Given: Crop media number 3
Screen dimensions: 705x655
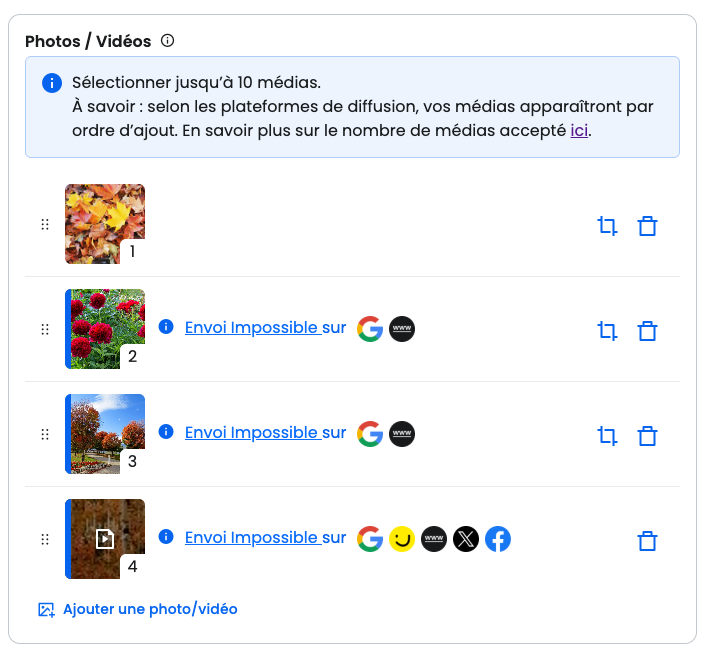Looking at the screenshot, I should [606, 436].
